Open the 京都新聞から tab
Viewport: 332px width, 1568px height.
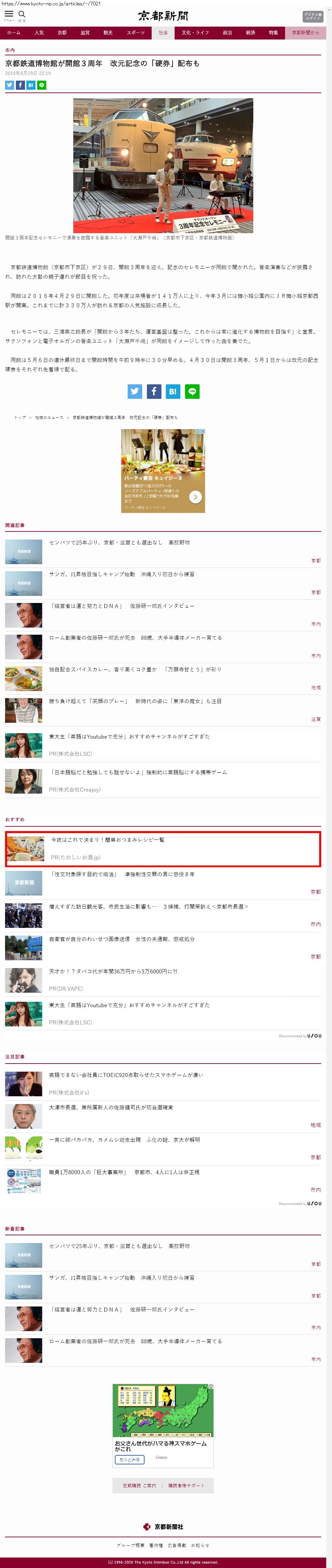click(x=305, y=33)
